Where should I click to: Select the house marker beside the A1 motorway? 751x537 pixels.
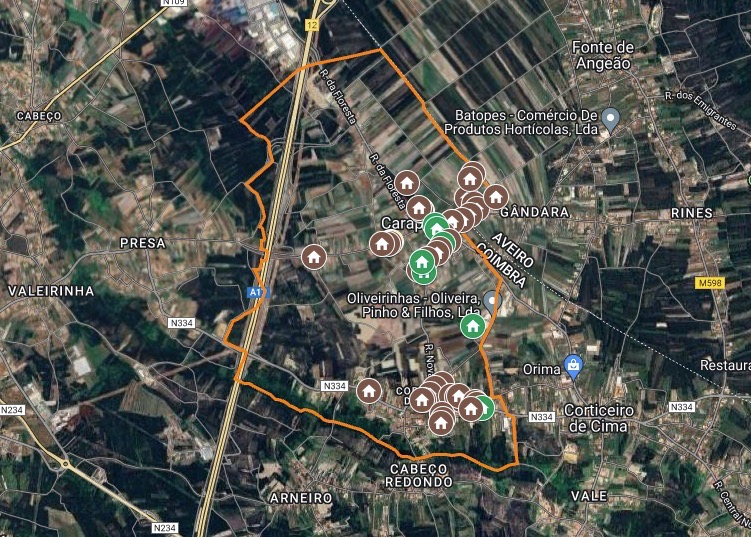point(314,257)
